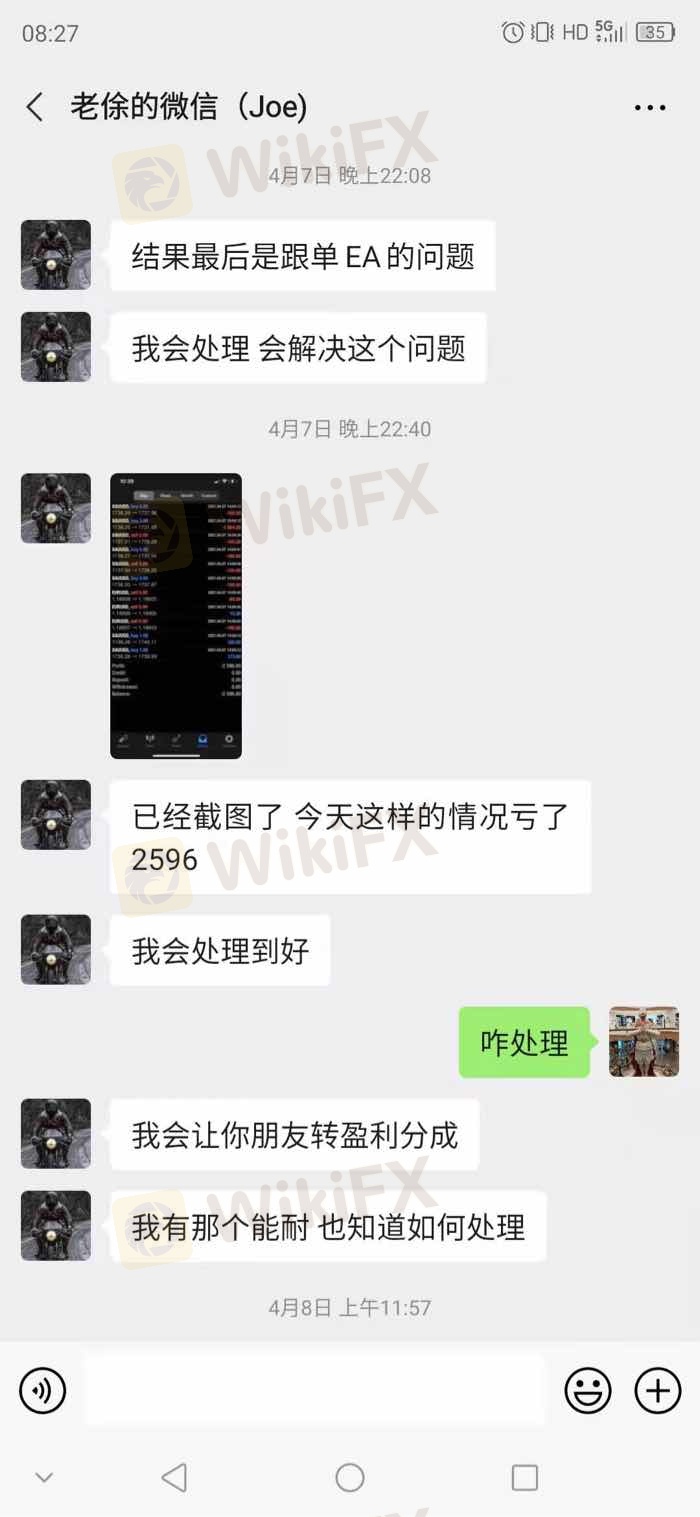Tap the message text field
The image size is (700, 1517).
tap(314, 1390)
